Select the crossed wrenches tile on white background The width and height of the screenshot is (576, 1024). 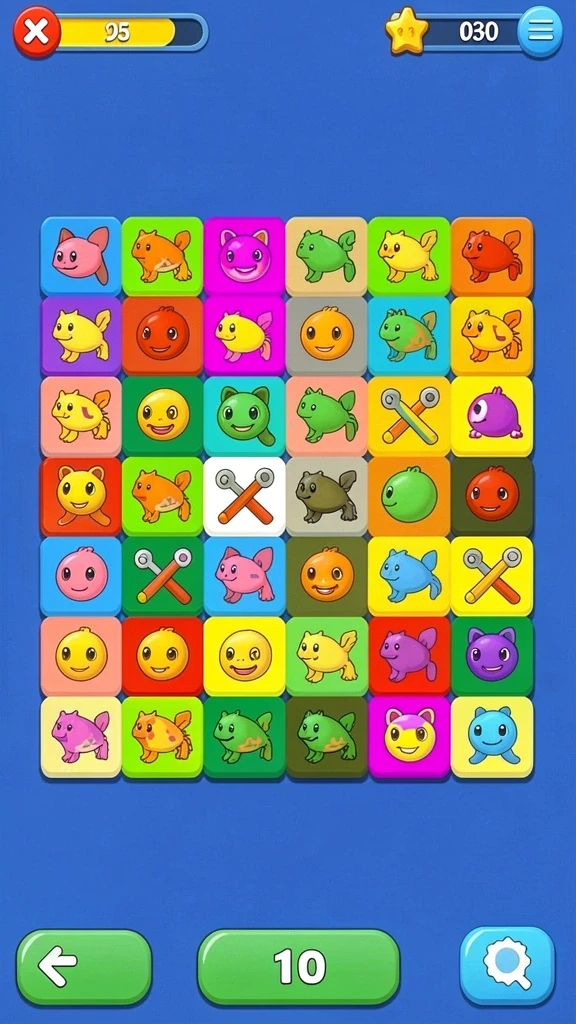coord(245,496)
